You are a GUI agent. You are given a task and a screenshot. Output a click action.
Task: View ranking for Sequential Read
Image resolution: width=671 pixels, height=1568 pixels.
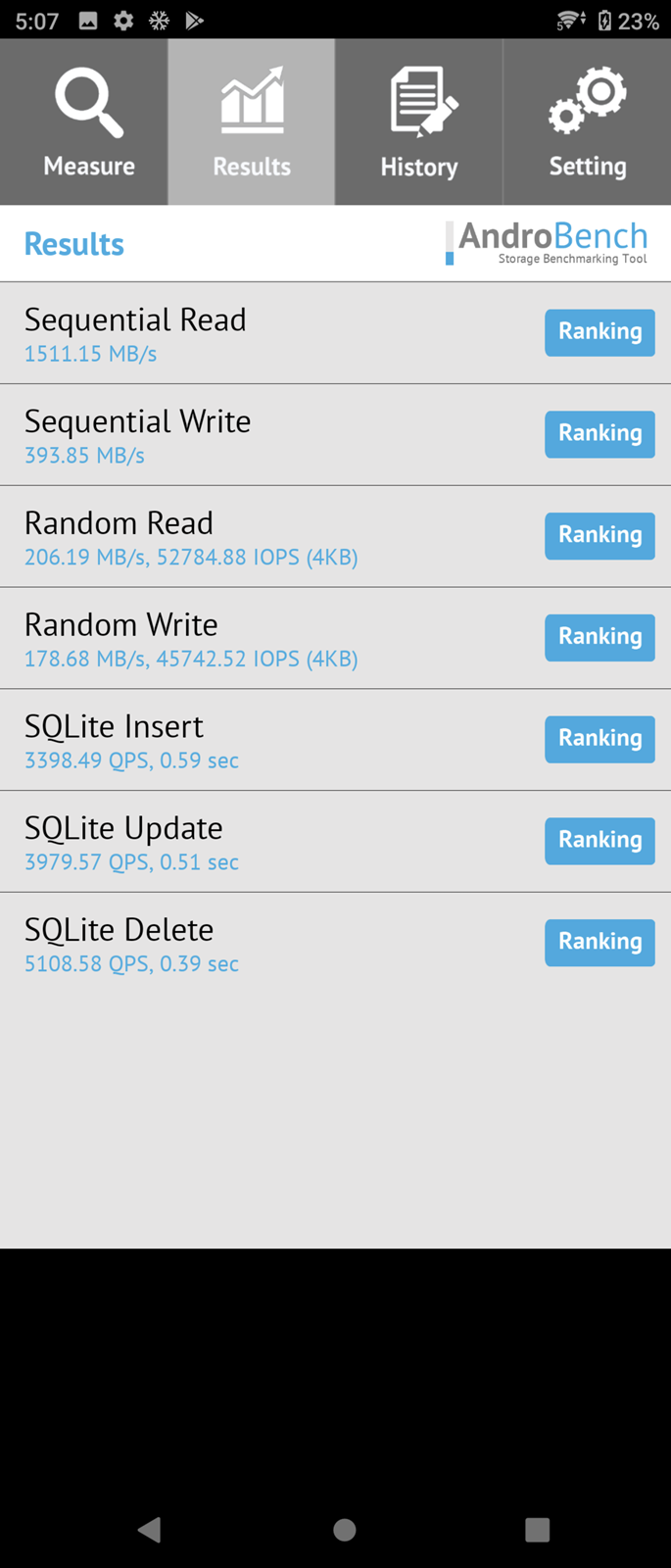[599, 332]
